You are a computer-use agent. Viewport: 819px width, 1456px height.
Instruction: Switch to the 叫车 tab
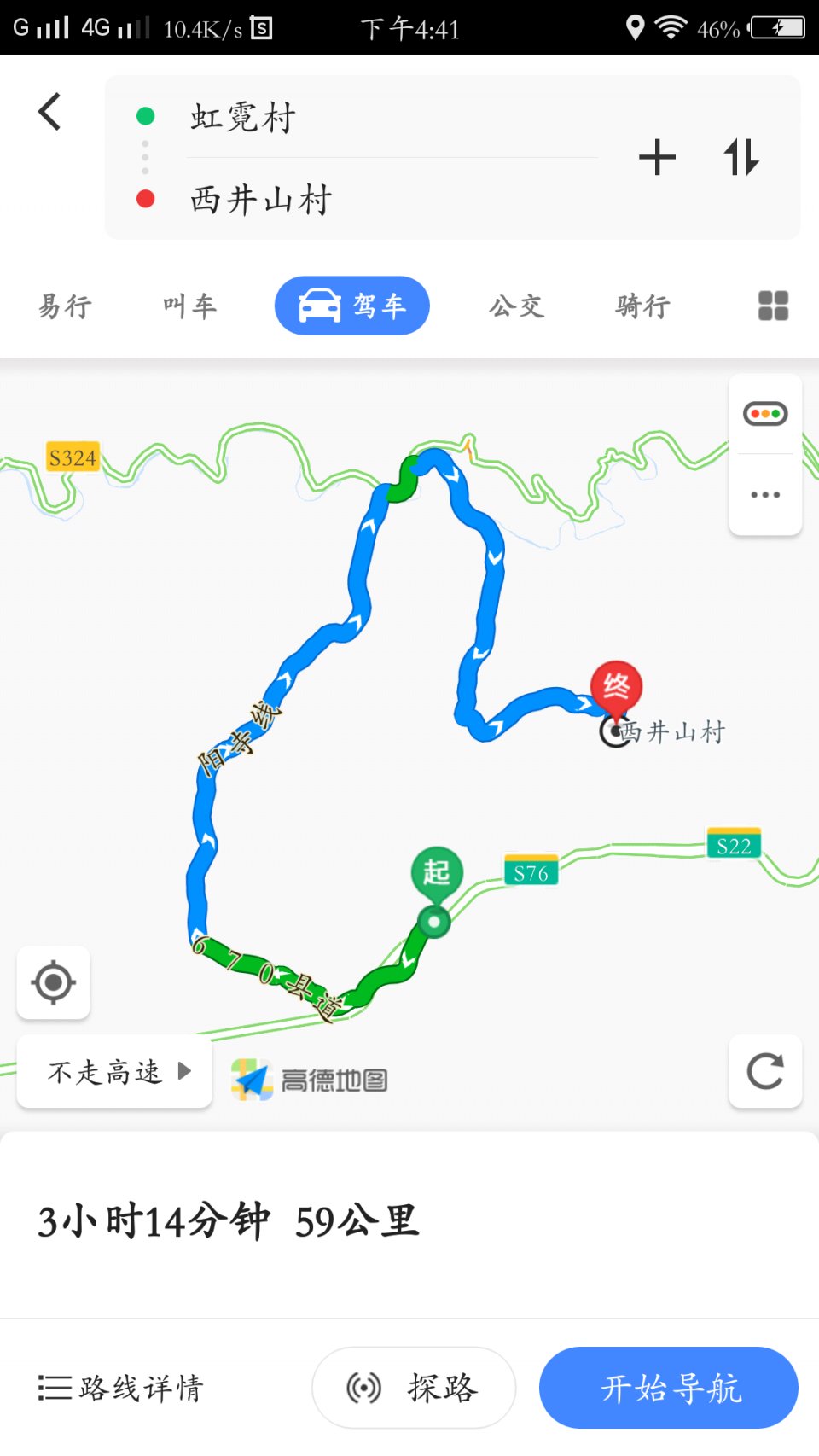click(189, 306)
